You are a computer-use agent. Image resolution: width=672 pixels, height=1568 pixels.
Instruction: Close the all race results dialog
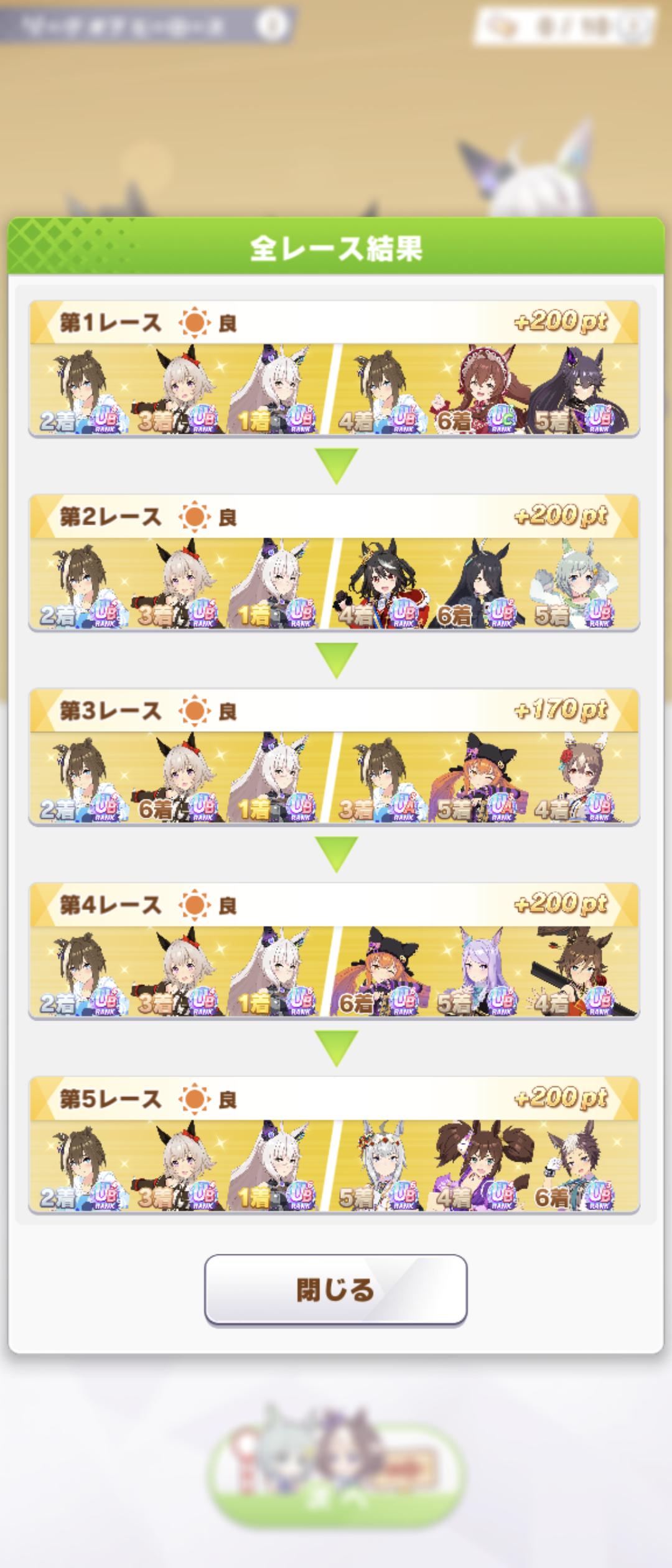[335, 1289]
